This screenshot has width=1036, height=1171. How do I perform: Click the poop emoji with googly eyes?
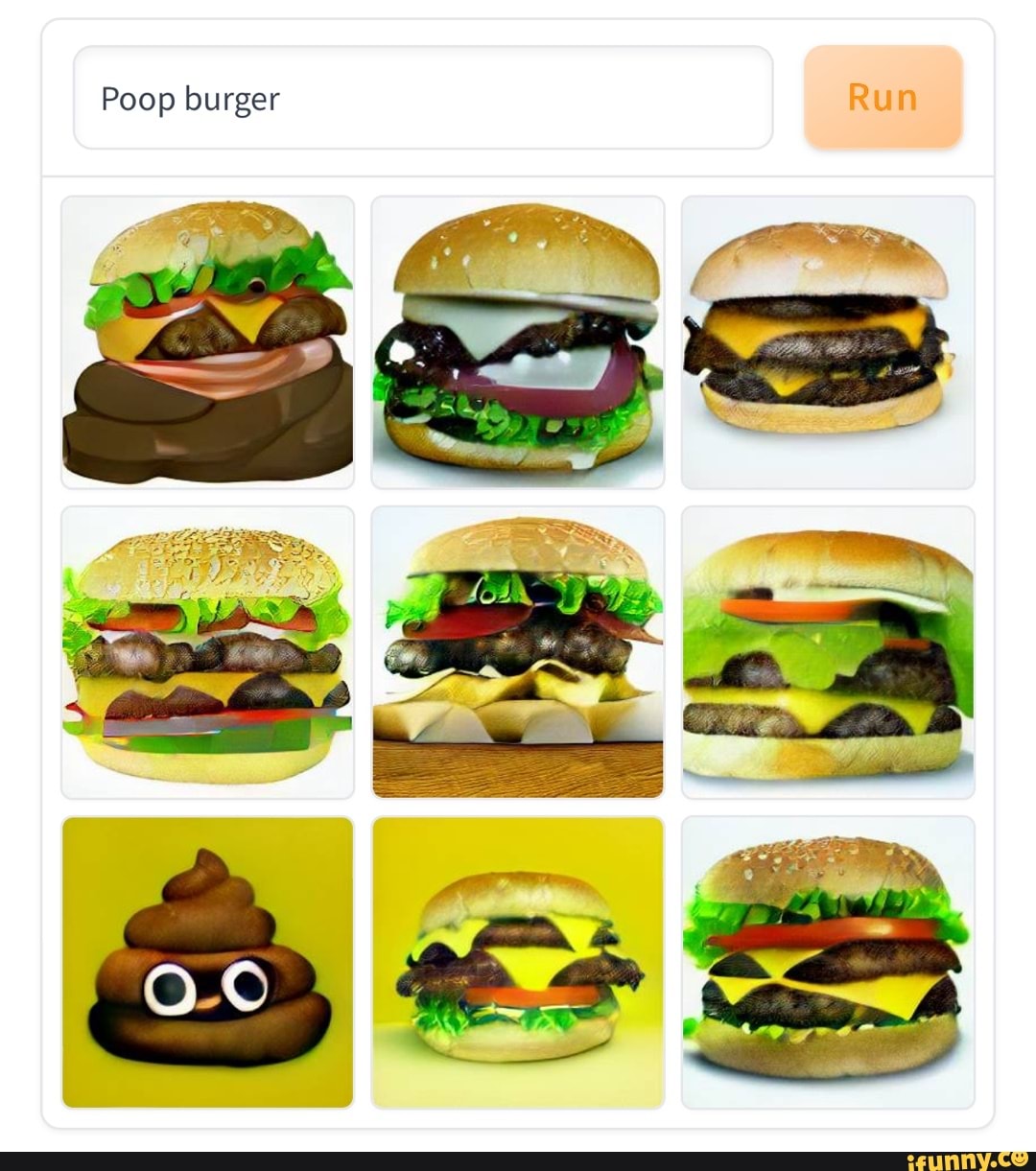coord(207,962)
